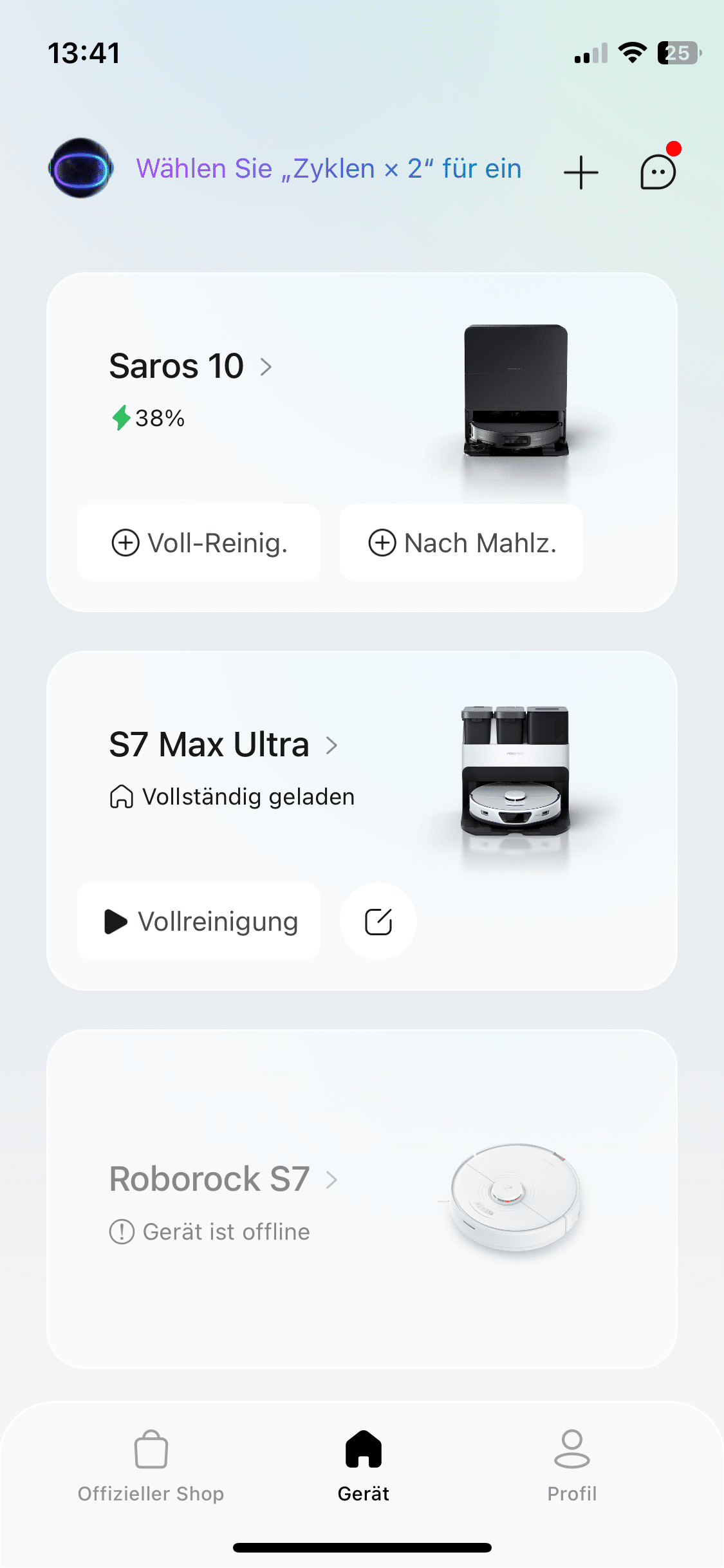Start the Nach Mahlz. routine
The height and width of the screenshot is (1568, 724).
tap(461, 543)
